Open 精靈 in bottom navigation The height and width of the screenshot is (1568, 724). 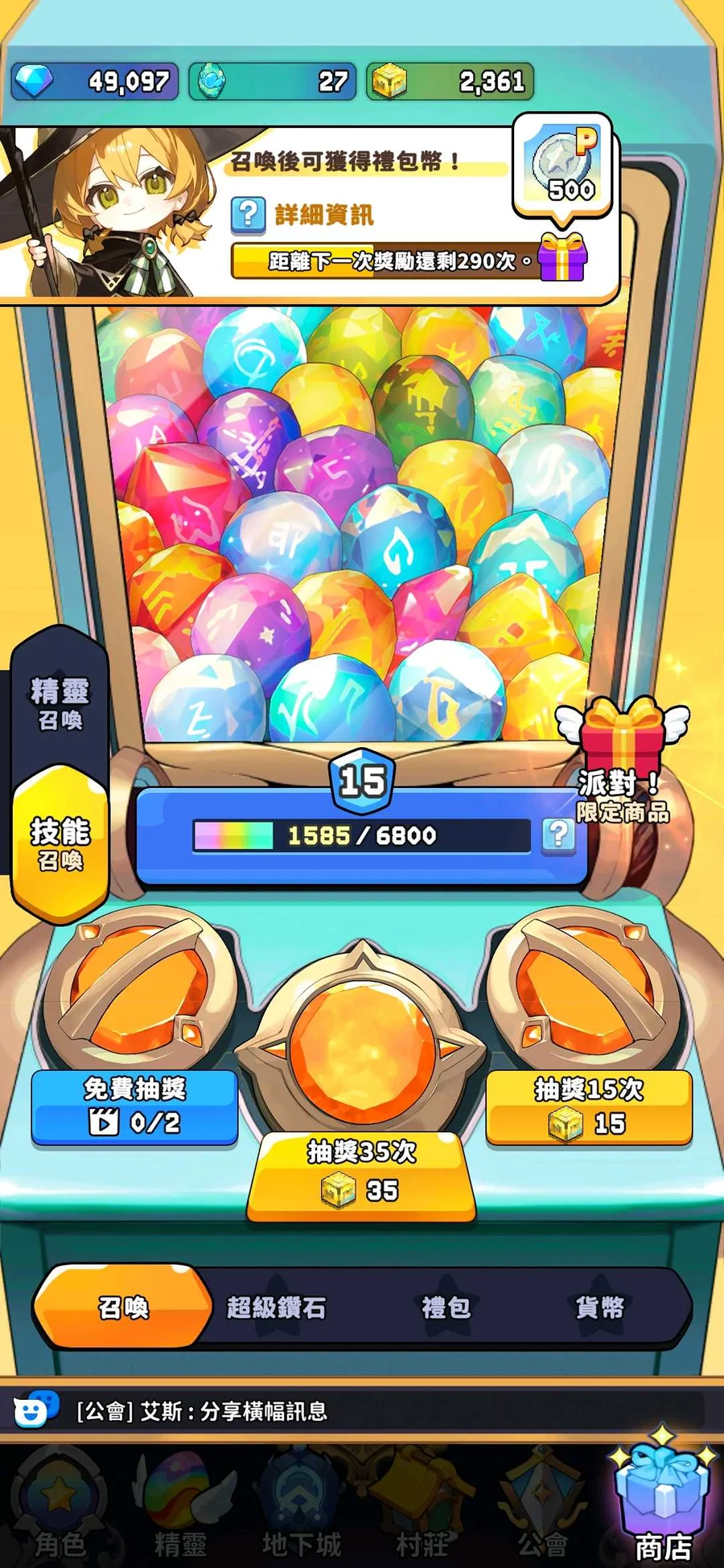tap(180, 1508)
